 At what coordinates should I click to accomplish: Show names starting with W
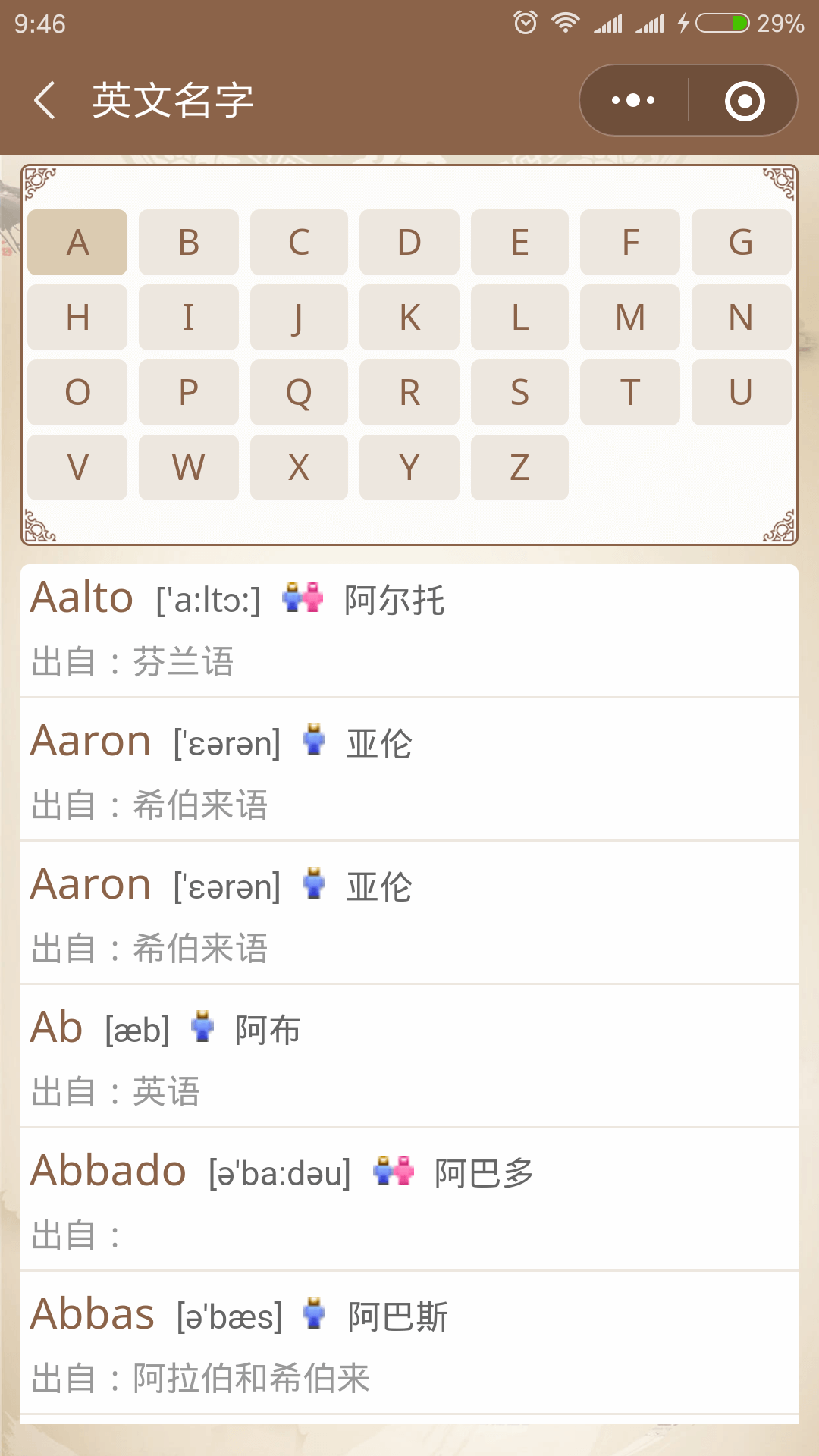pos(189,467)
